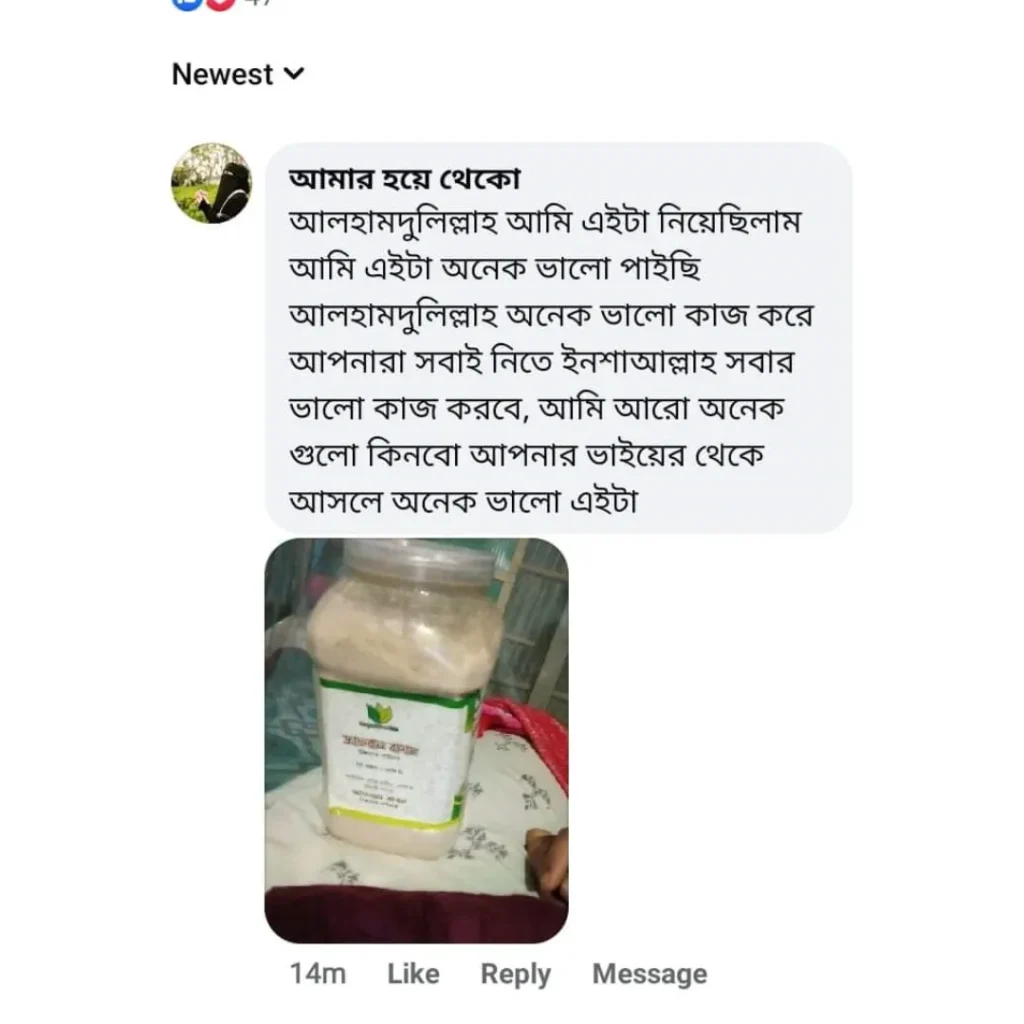Screen dimensions: 1024x1024
Task: Message the commenter
Action: click(x=649, y=974)
